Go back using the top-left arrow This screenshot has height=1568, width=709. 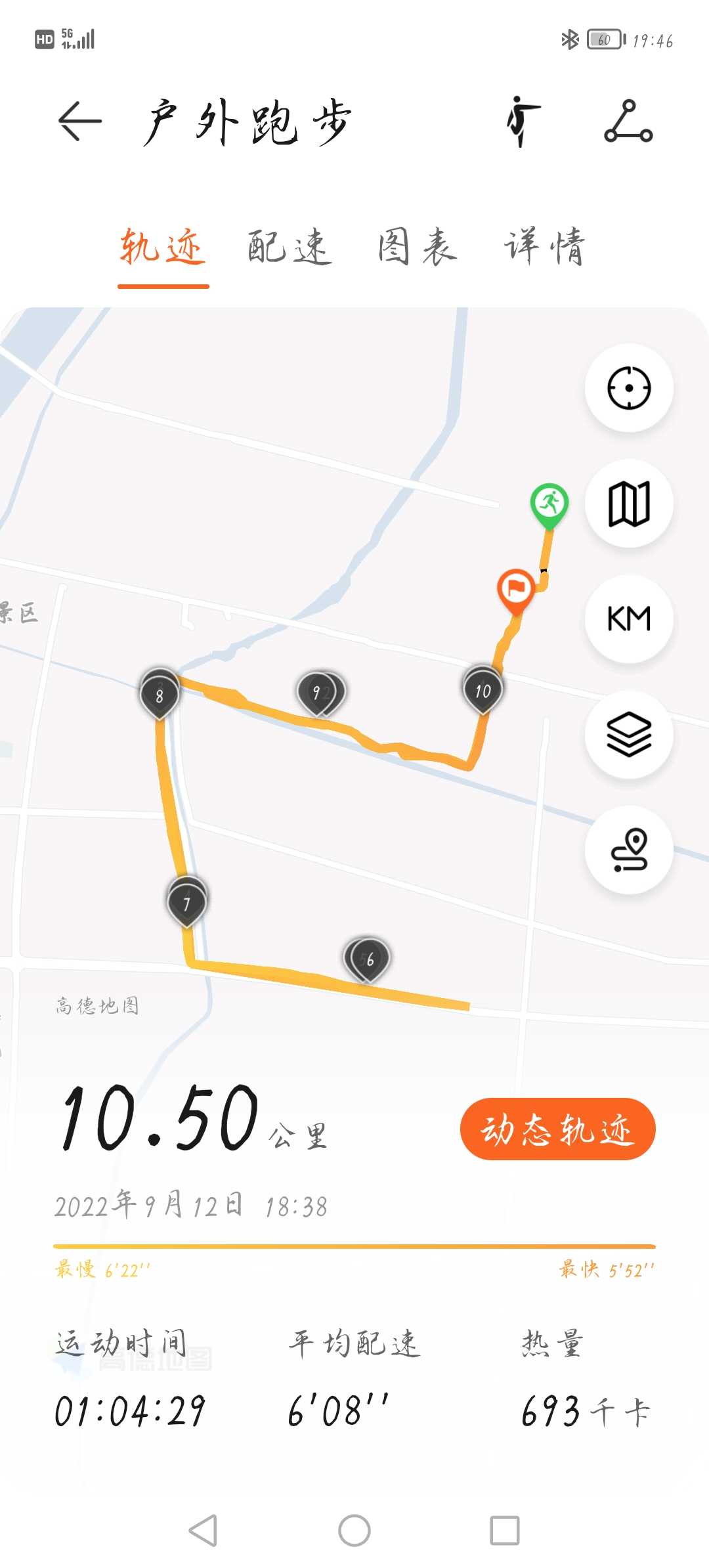pos(79,121)
